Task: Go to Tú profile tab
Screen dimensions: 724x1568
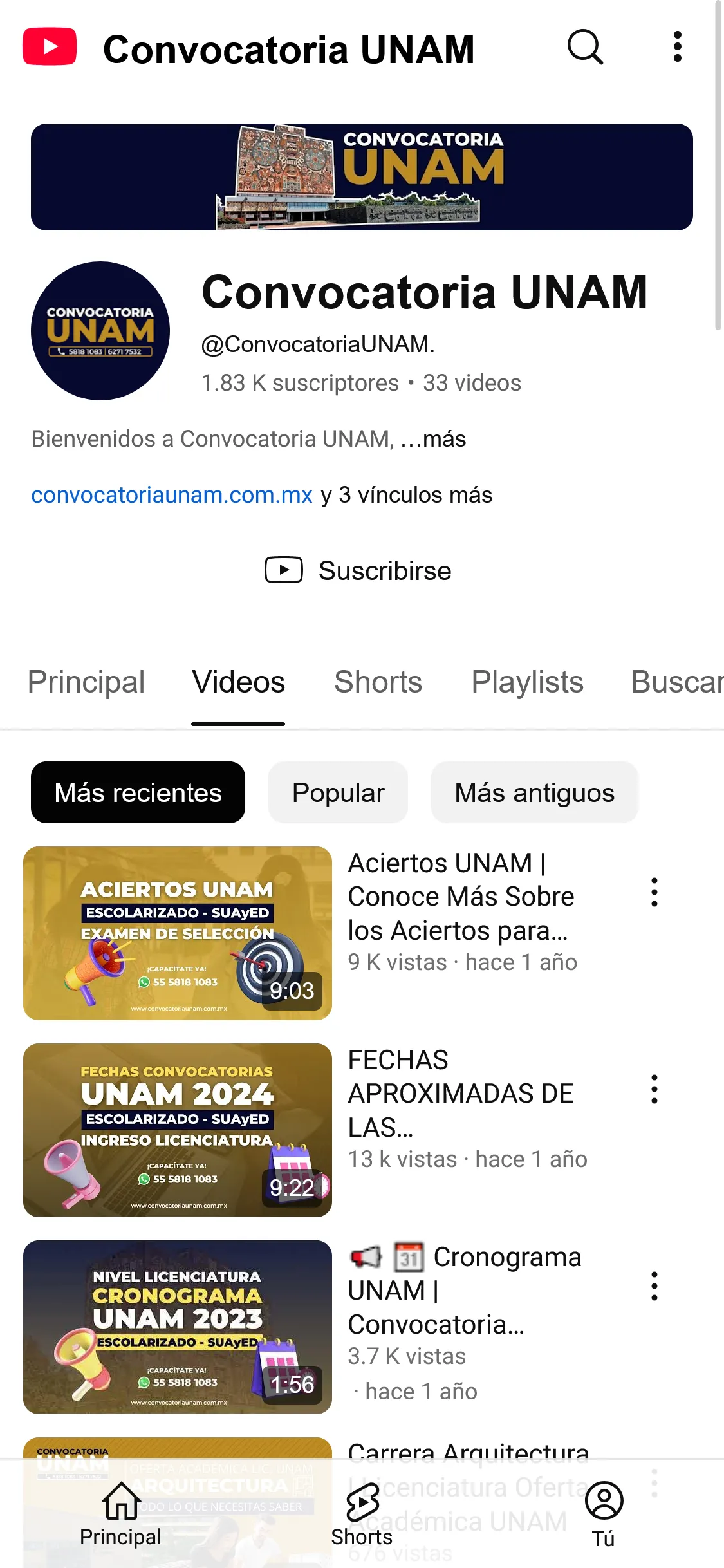Action: click(x=604, y=1514)
